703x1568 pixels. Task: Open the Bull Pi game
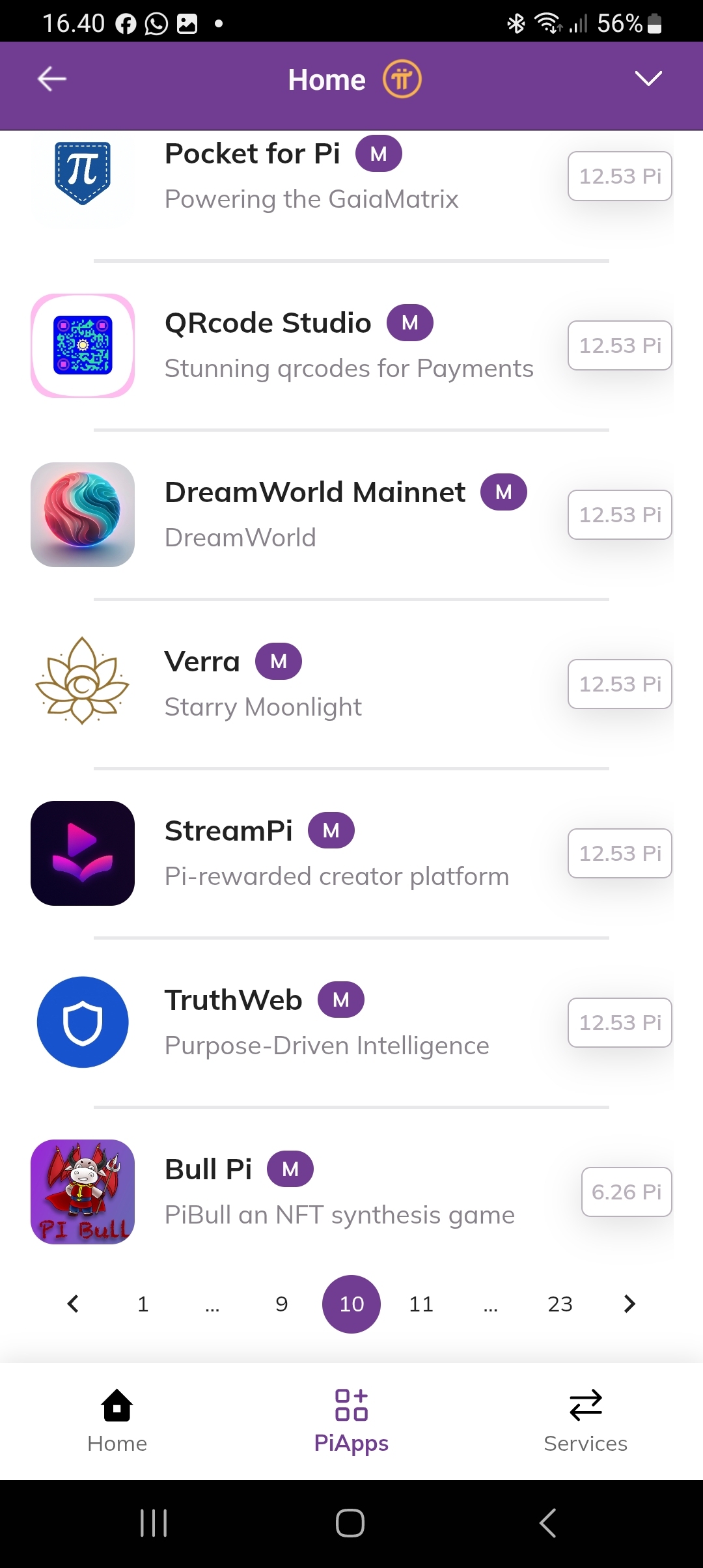208,1170
